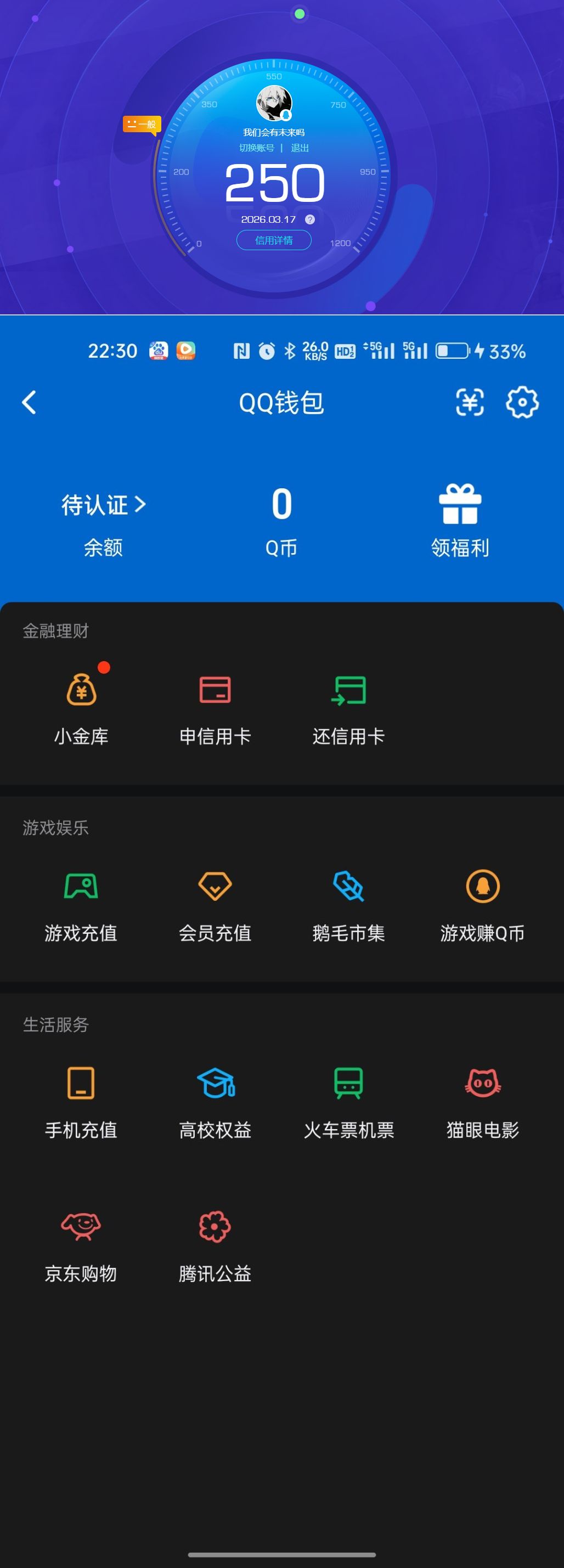This screenshot has height=1568, width=564.
Task: Open 会员充值
Action: [215, 905]
